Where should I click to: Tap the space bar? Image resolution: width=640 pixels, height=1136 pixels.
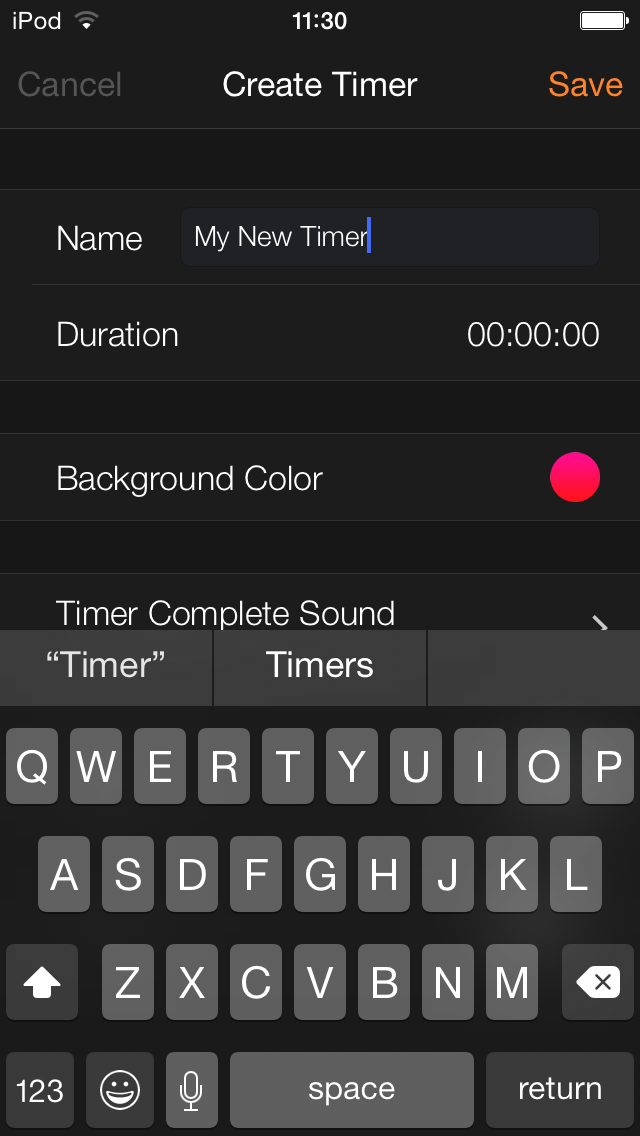coord(351,1089)
